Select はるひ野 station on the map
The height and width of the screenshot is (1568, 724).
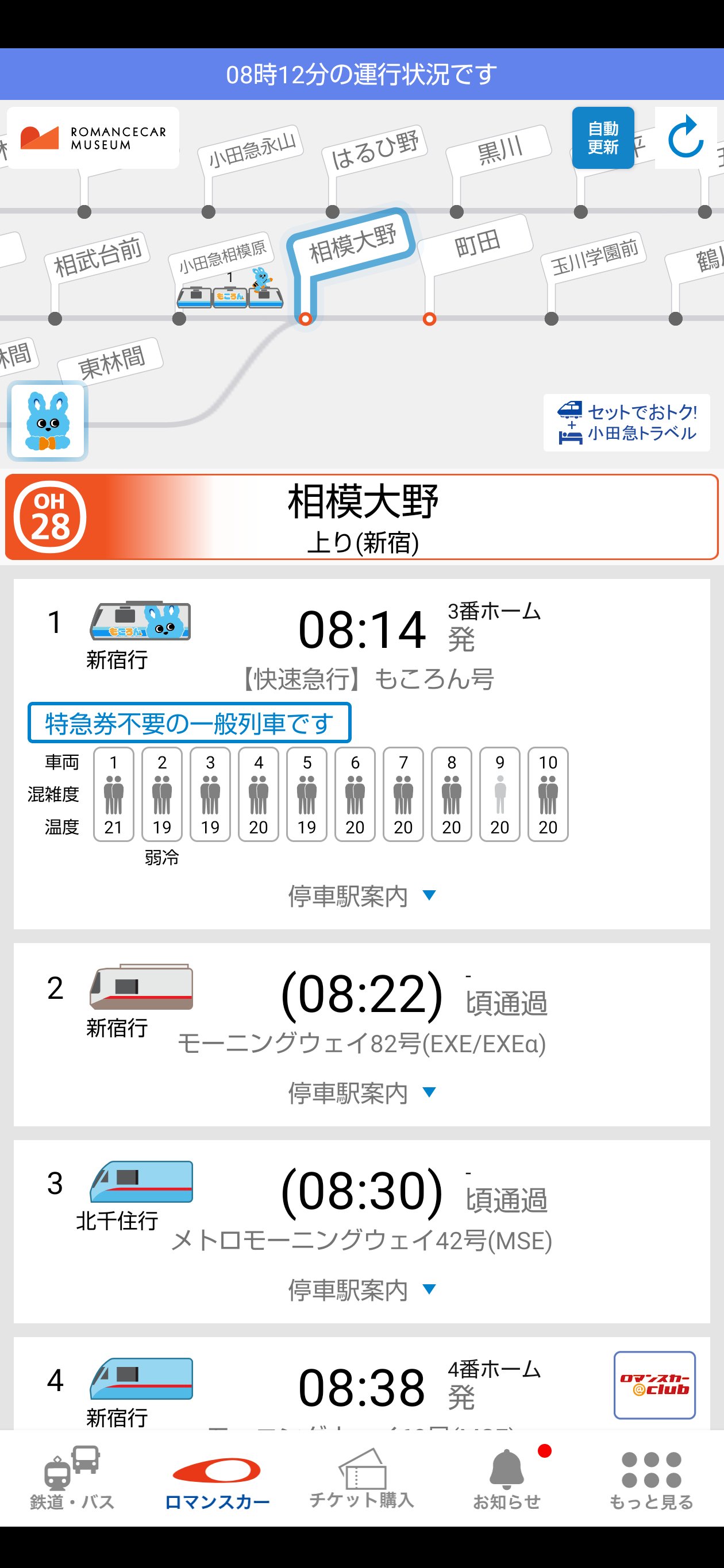pos(374,150)
